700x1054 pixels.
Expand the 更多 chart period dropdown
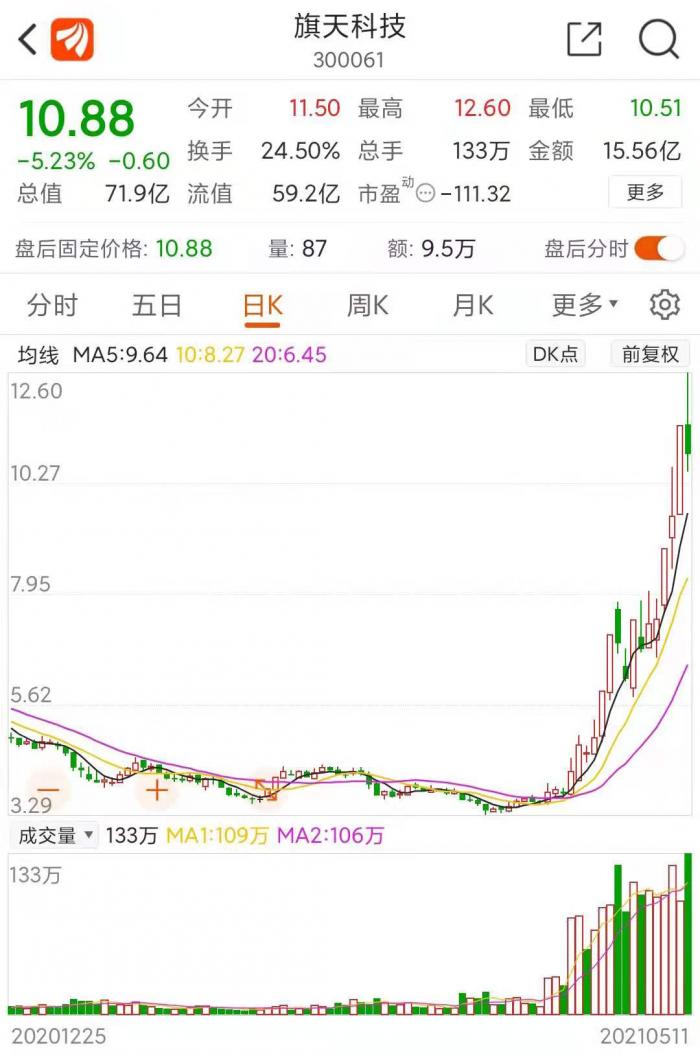[584, 305]
